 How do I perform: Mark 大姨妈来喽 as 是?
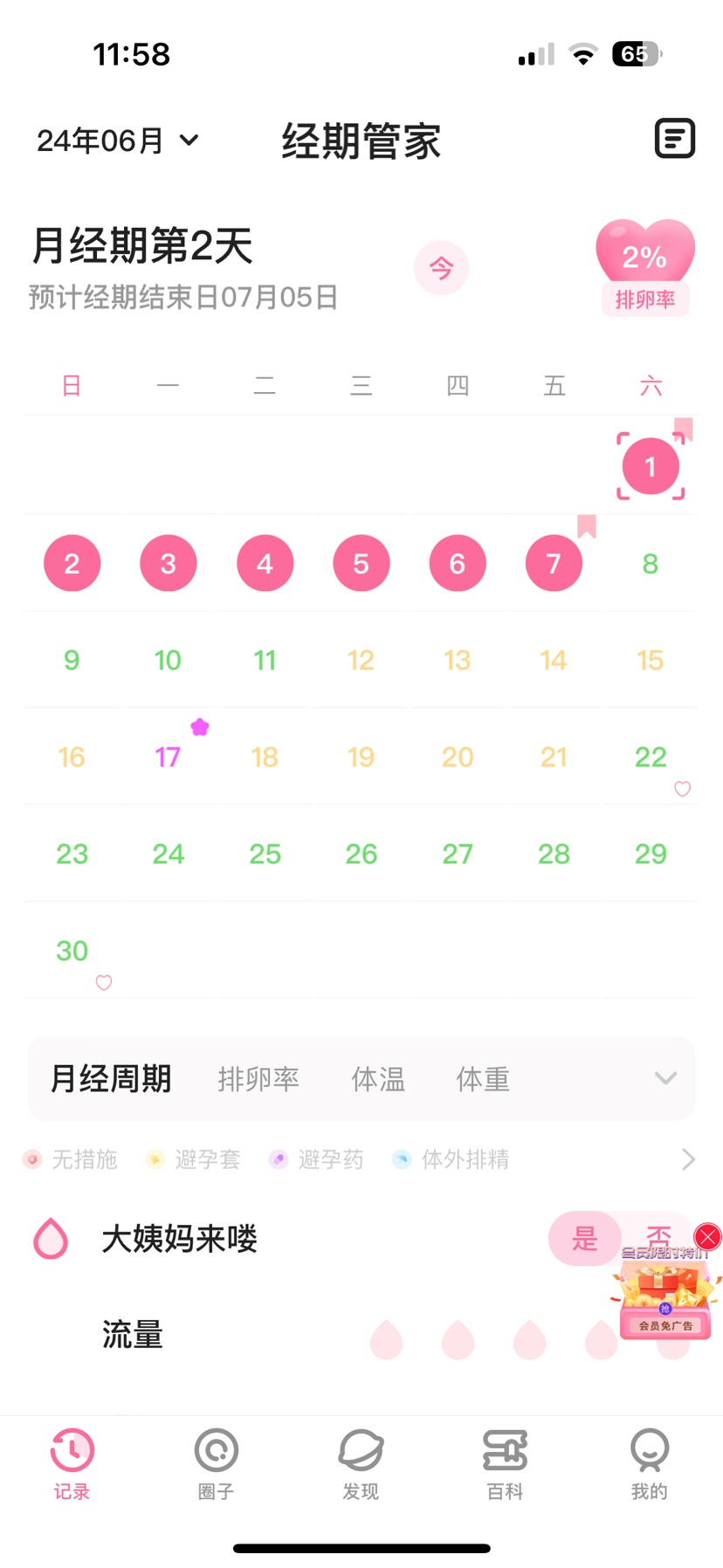pos(584,1238)
